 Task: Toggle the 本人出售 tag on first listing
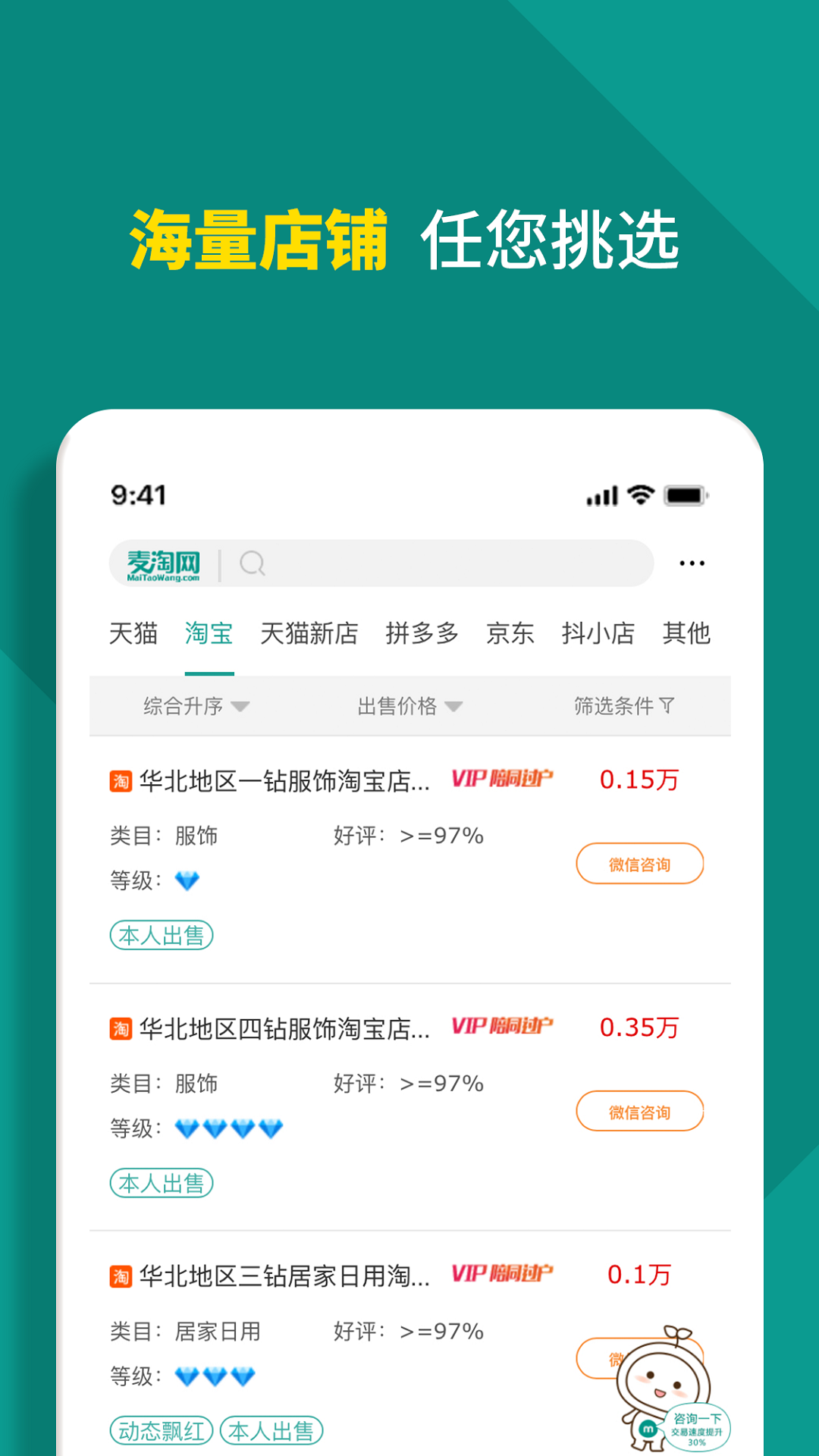(x=161, y=935)
